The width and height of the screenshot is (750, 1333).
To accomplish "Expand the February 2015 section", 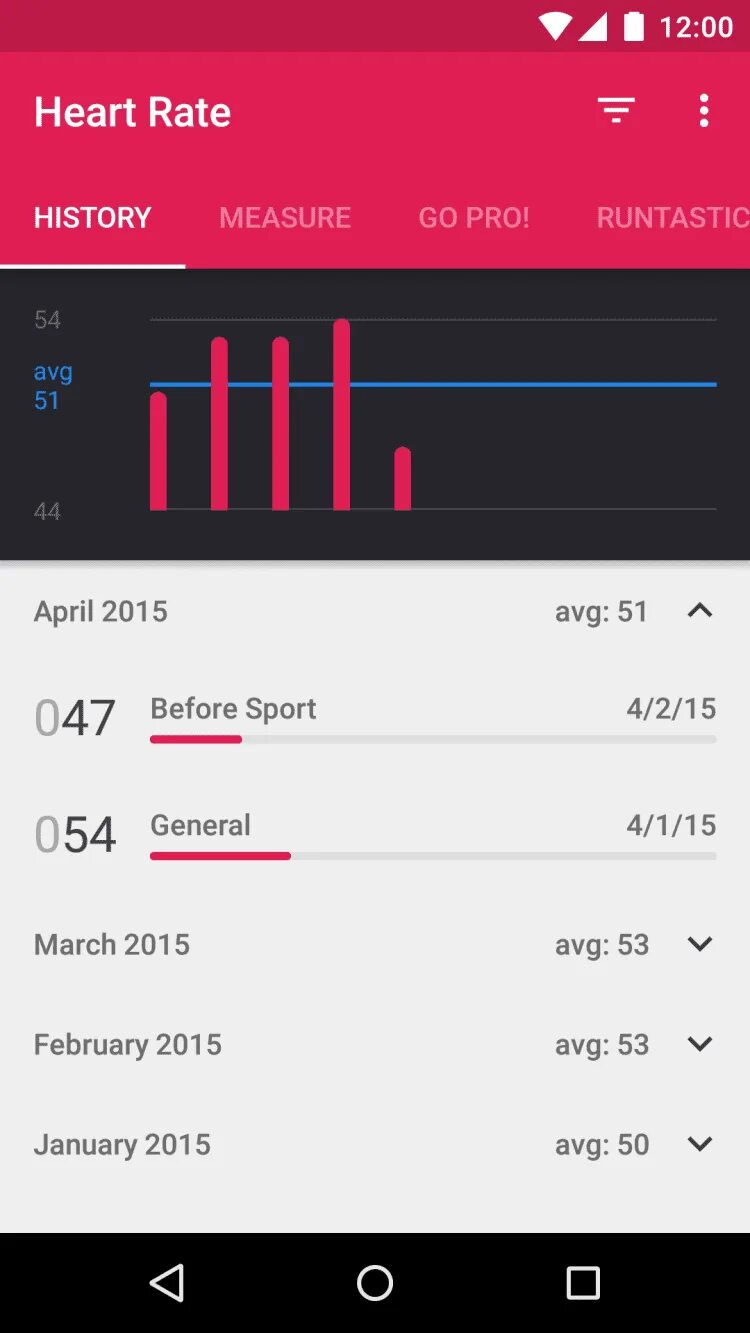I will tap(700, 1044).
